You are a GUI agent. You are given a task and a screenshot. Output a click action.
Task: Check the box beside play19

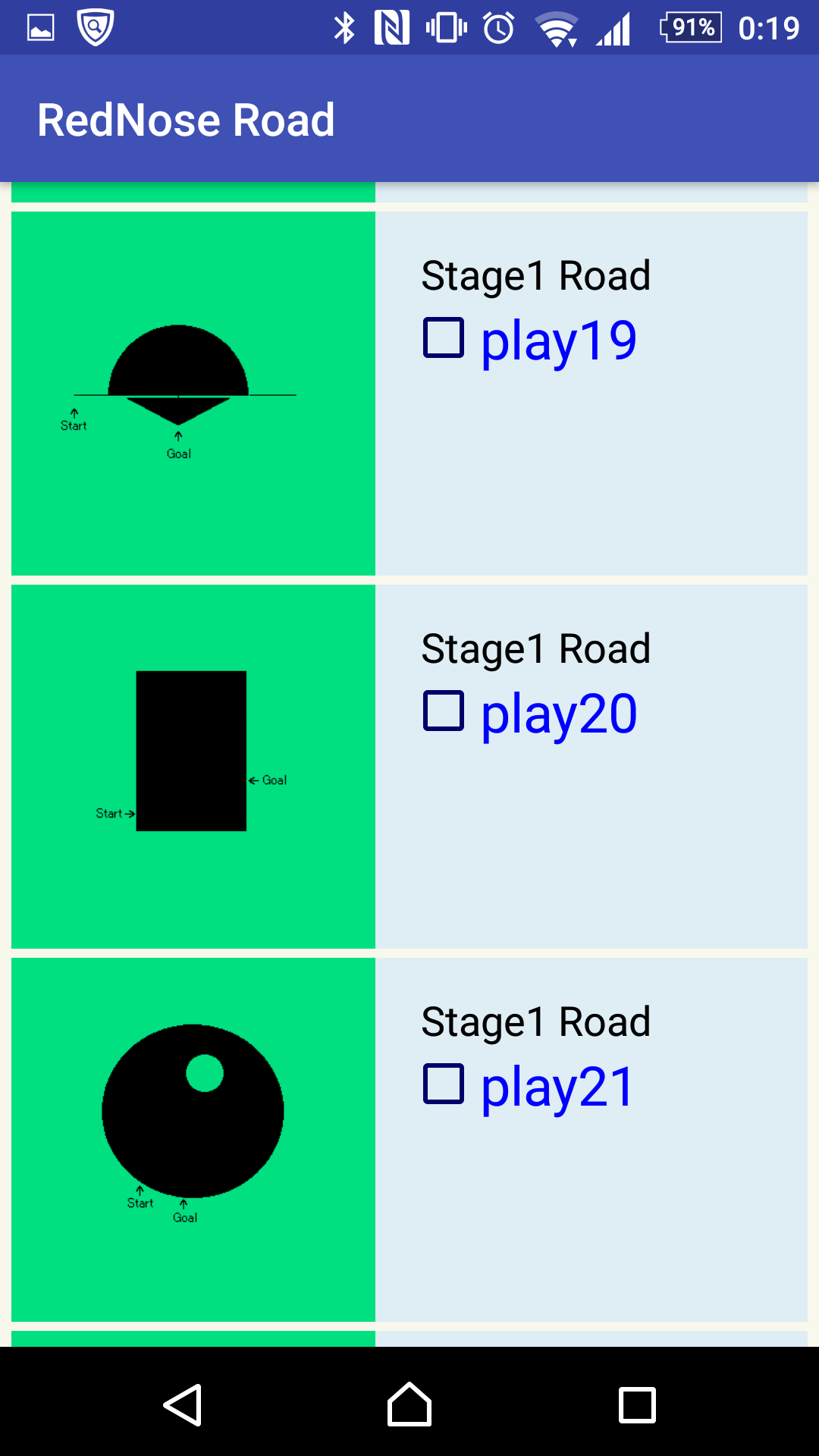pyautogui.click(x=444, y=337)
